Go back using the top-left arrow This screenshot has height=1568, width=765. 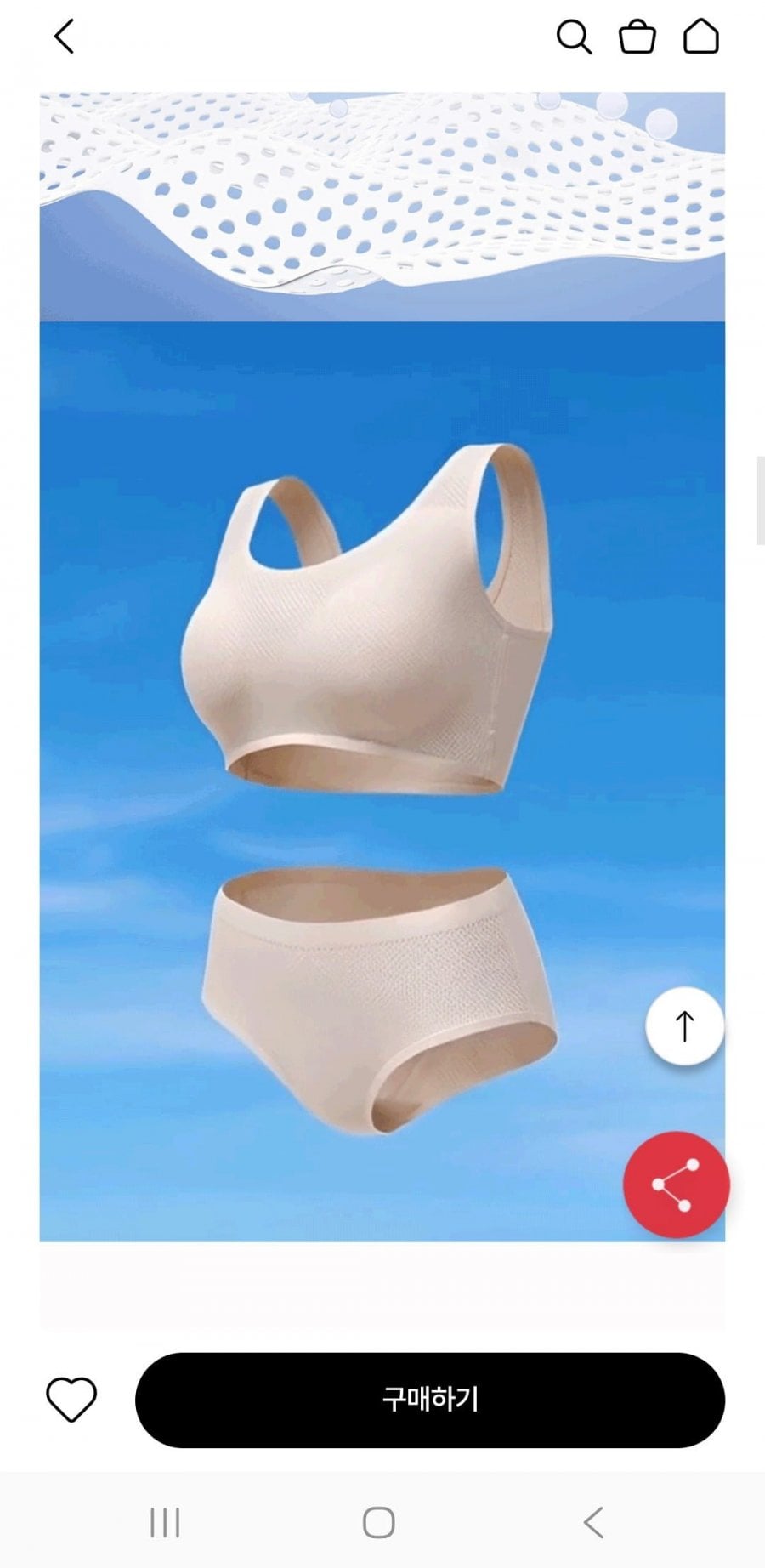click(x=64, y=37)
